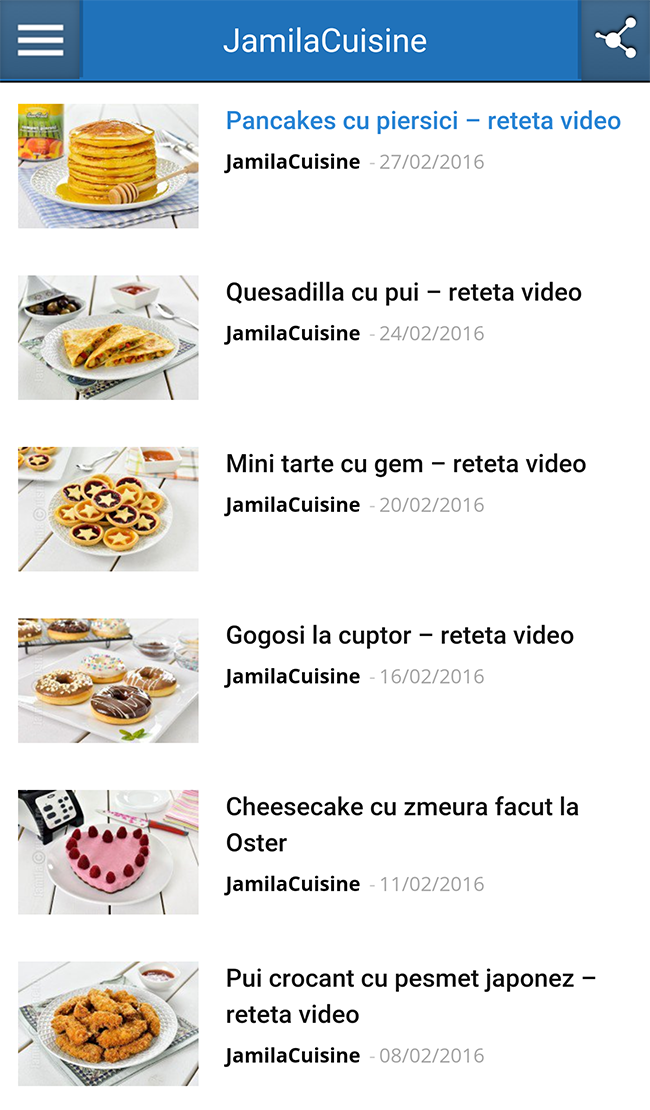Screen dimensions: 650x1110
Task: Open Cheesecake cu zmeura facut la Oster
Action: [x=402, y=824]
